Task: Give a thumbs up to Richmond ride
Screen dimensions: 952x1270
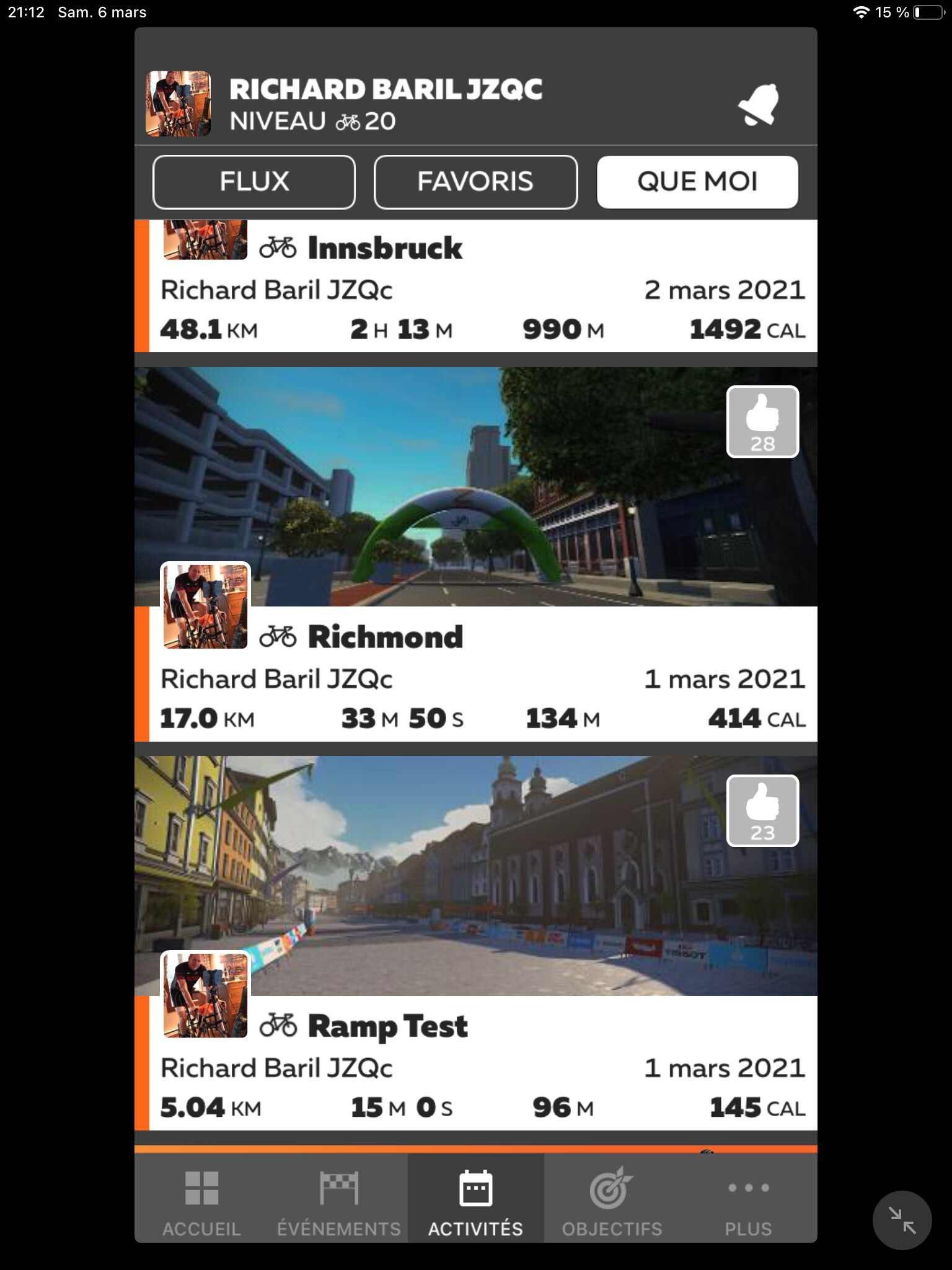Action: [x=762, y=422]
